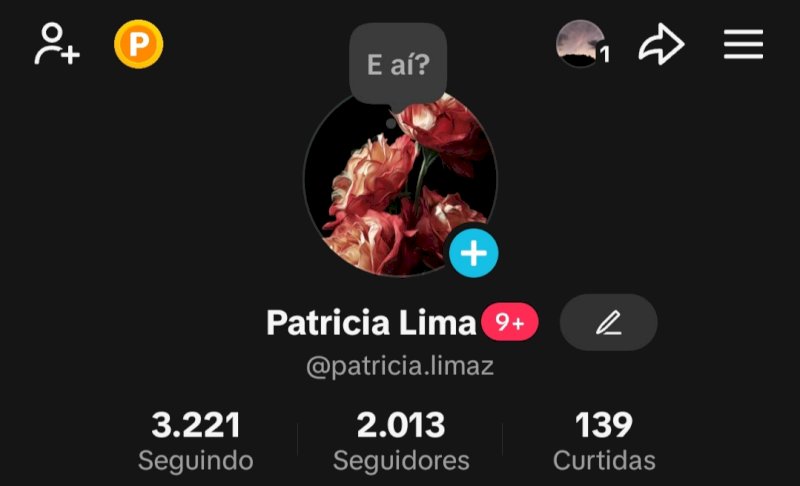The height and width of the screenshot is (486, 800).
Task: Open the "E aí?" note bubble
Action: click(x=398, y=65)
